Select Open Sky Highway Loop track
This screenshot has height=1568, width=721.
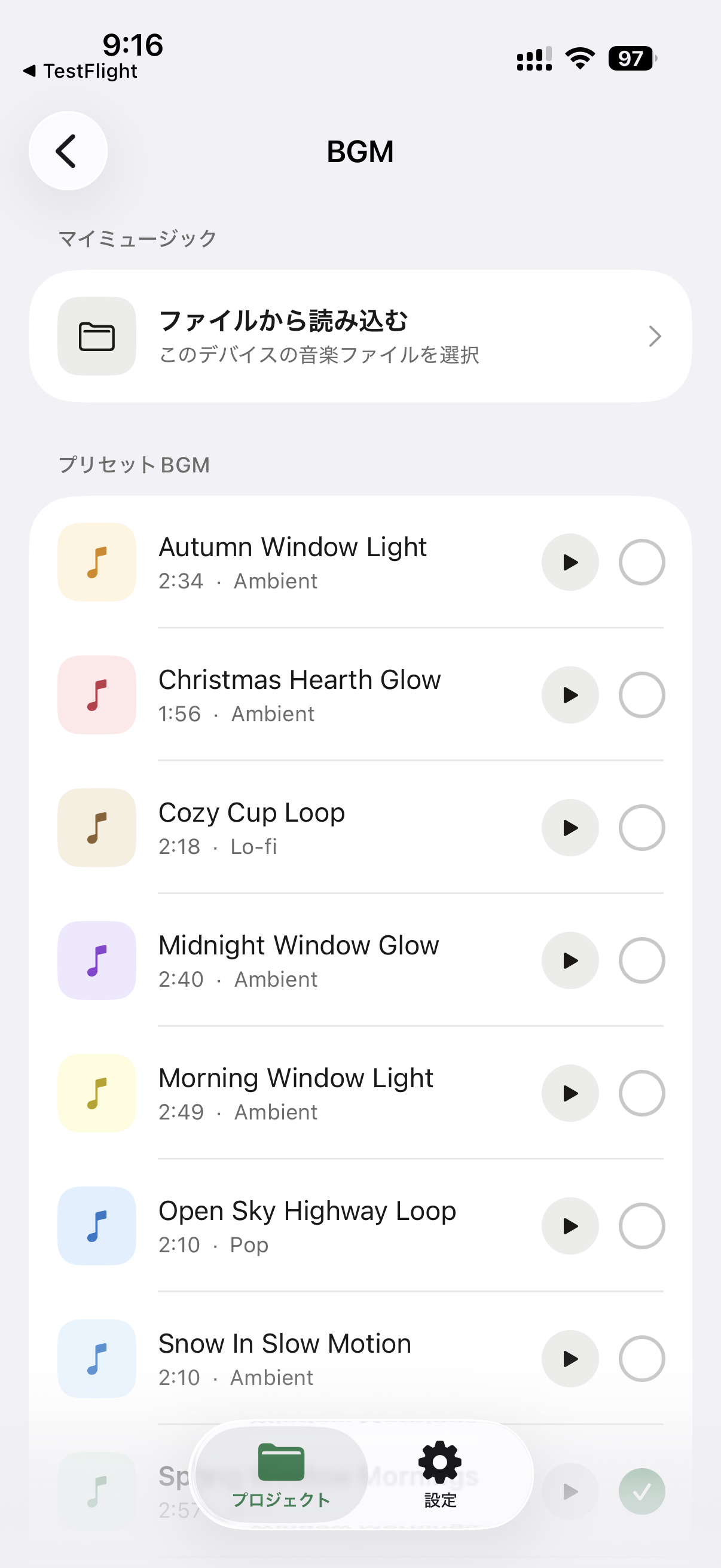click(641, 1226)
